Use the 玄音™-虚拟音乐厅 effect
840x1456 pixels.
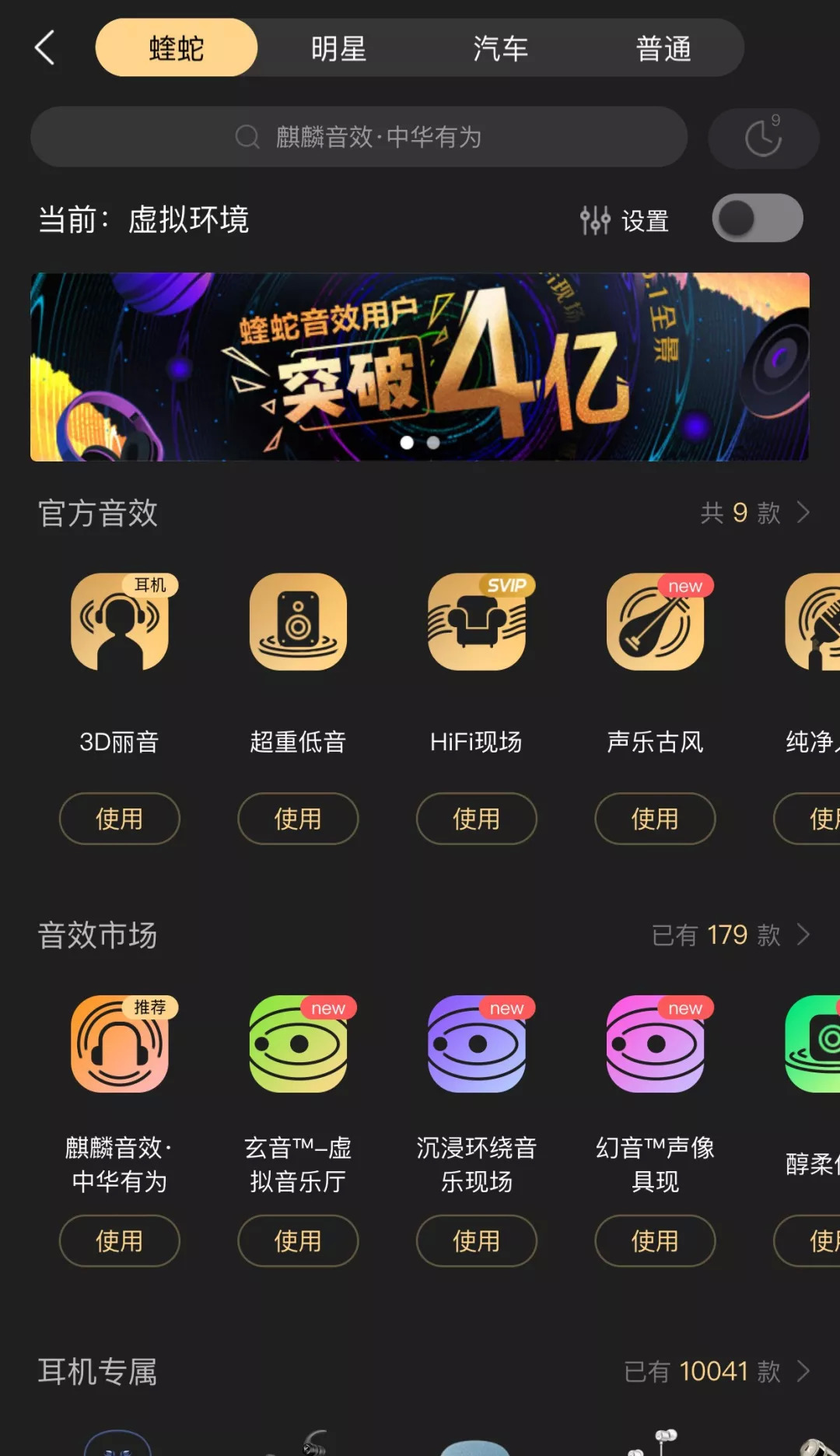(298, 1240)
